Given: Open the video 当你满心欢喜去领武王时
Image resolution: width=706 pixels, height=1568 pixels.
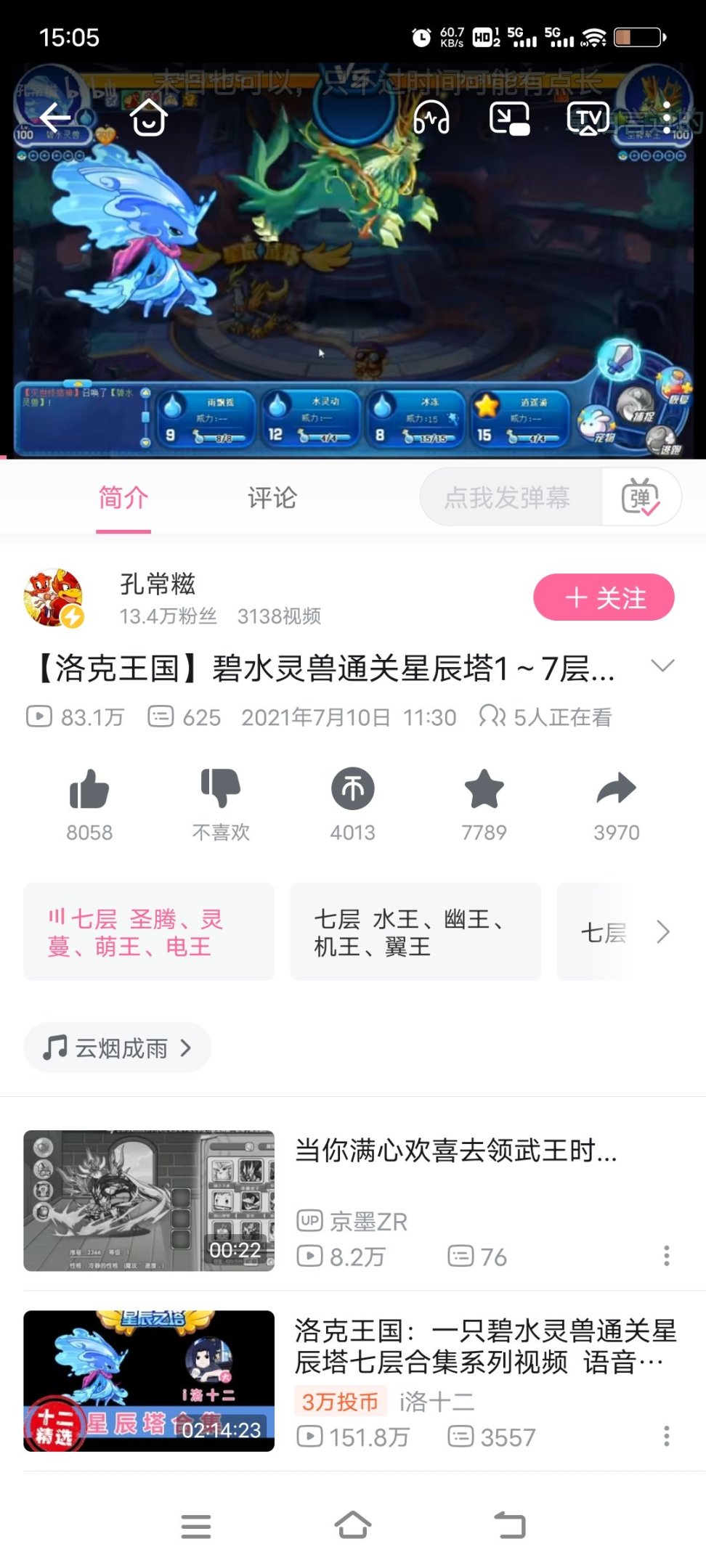Looking at the screenshot, I should (x=456, y=1151).
